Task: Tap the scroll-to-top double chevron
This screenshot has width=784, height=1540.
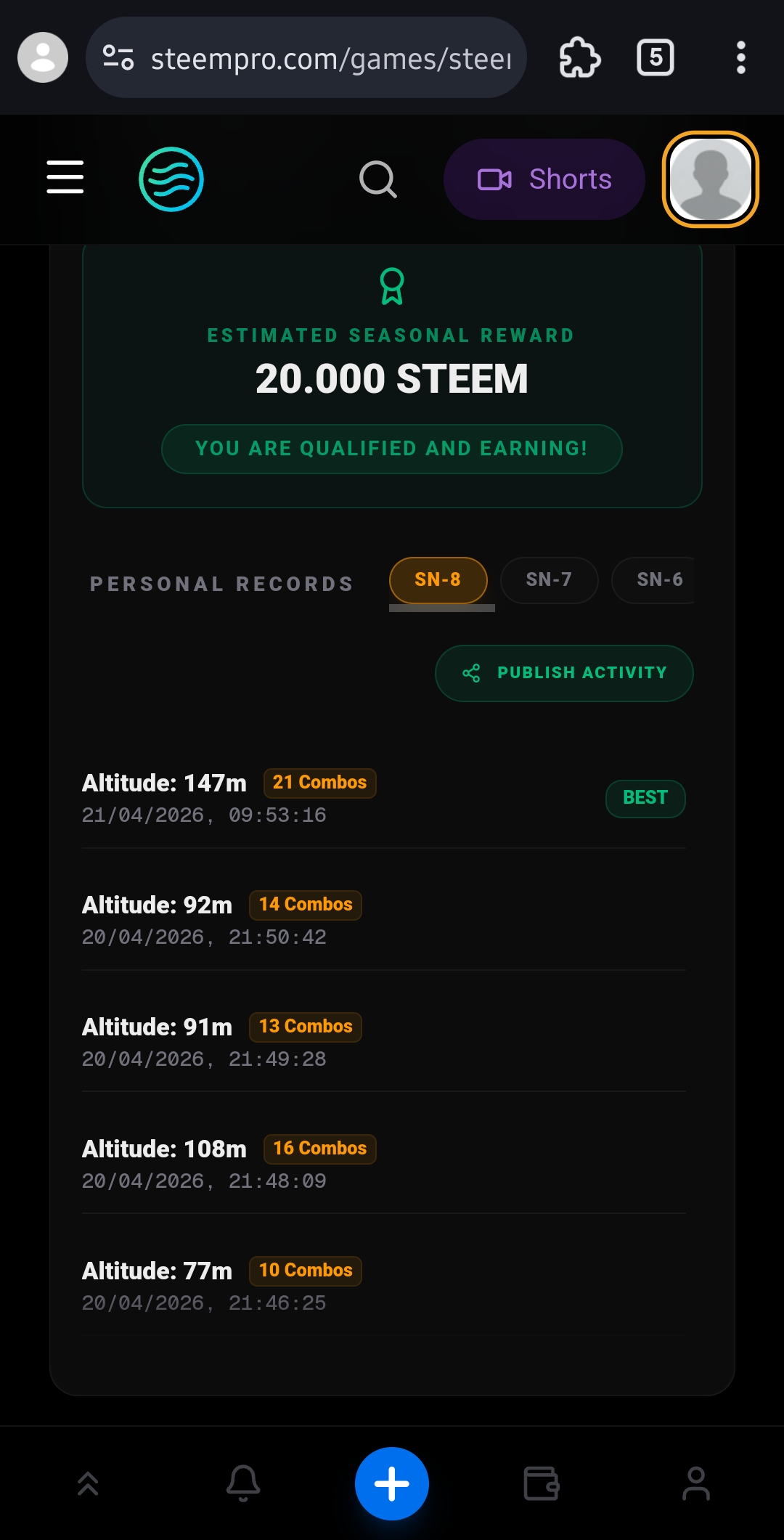Action: pyautogui.click(x=88, y=1483)
